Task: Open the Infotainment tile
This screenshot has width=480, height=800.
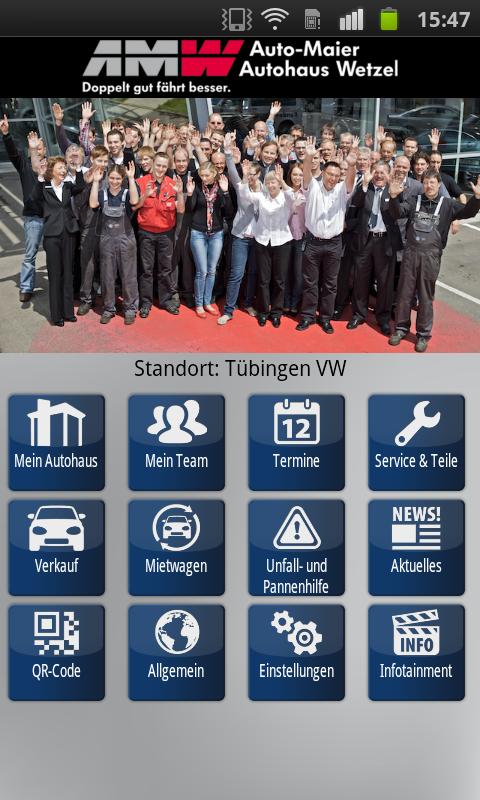Action: coord(416,653)
